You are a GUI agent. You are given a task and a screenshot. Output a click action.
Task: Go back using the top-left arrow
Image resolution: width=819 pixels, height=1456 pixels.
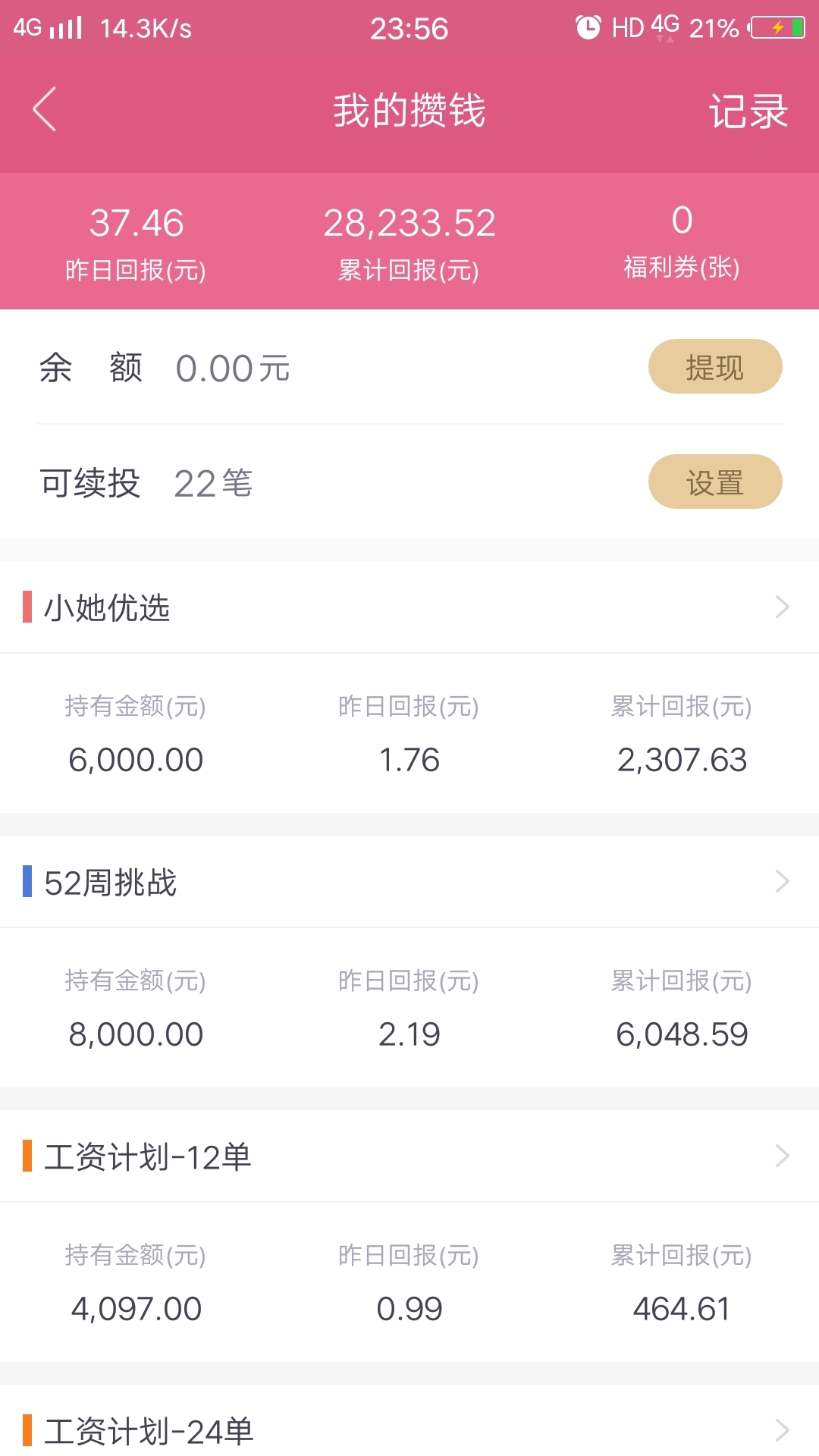45,109
